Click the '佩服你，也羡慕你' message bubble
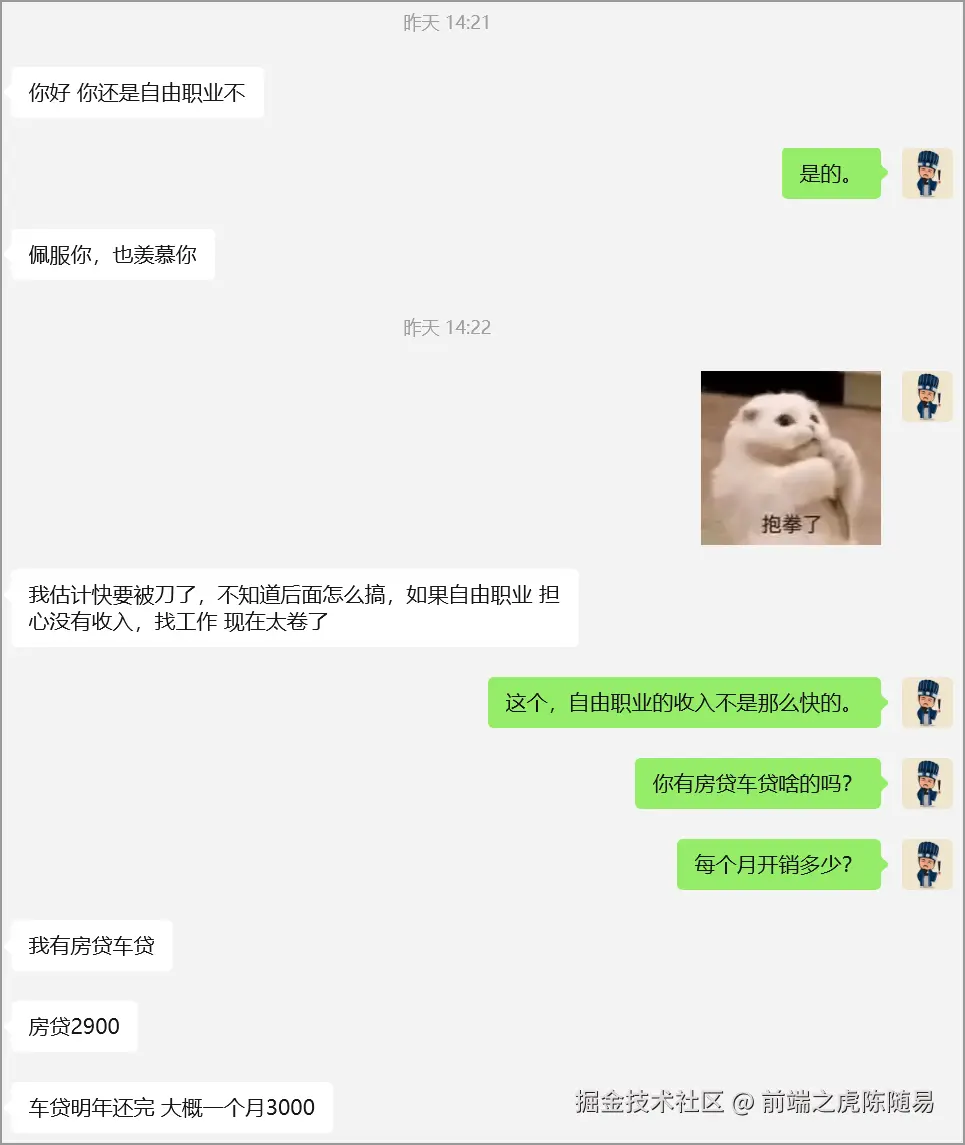965x1145 pixels. click(112, 254)
